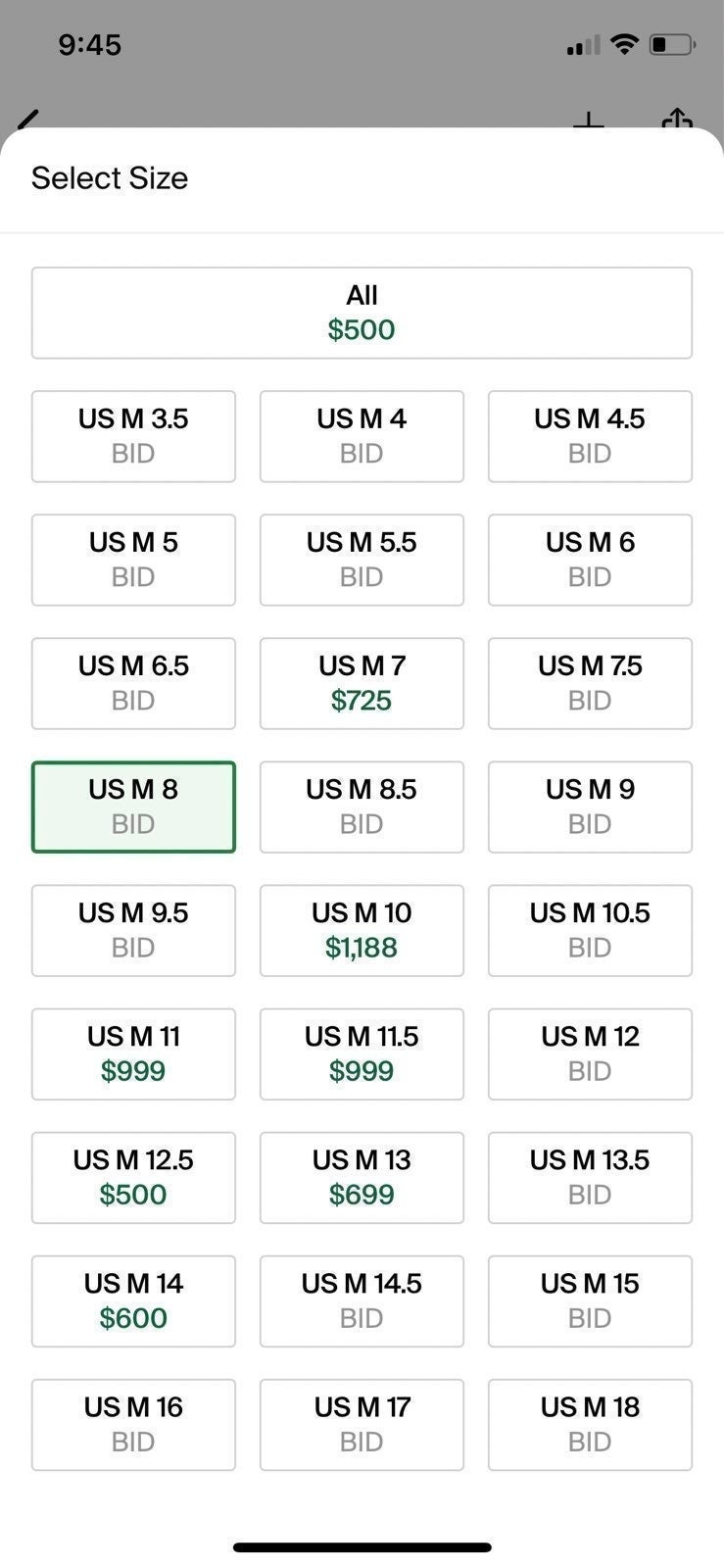Select US M 12.5 for $500

(x=133, y=1177)
